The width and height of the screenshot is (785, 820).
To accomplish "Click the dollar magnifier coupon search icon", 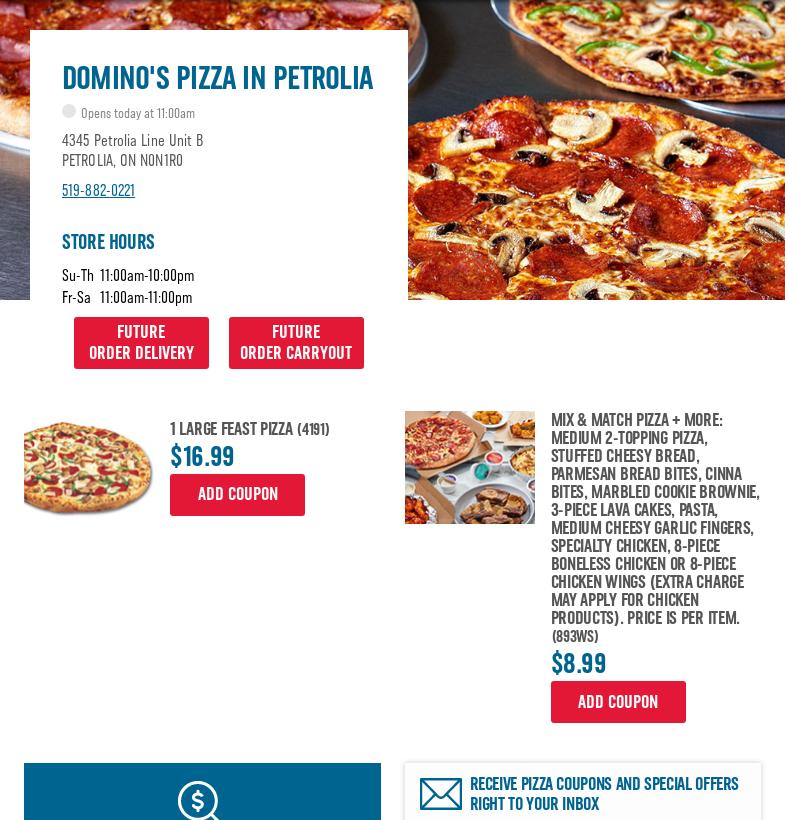I will click(x=199, y=801).
